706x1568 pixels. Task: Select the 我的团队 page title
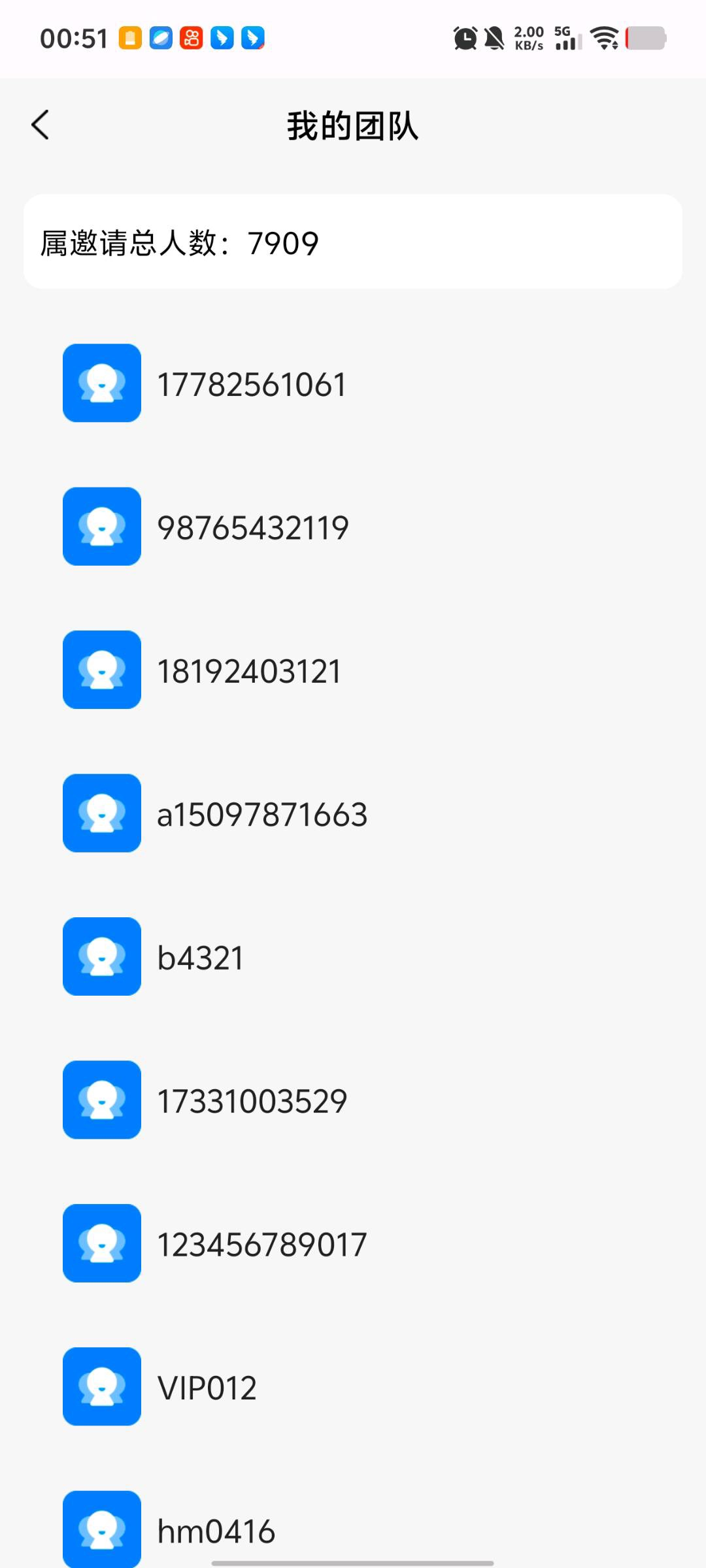click(x=353, y=125)
